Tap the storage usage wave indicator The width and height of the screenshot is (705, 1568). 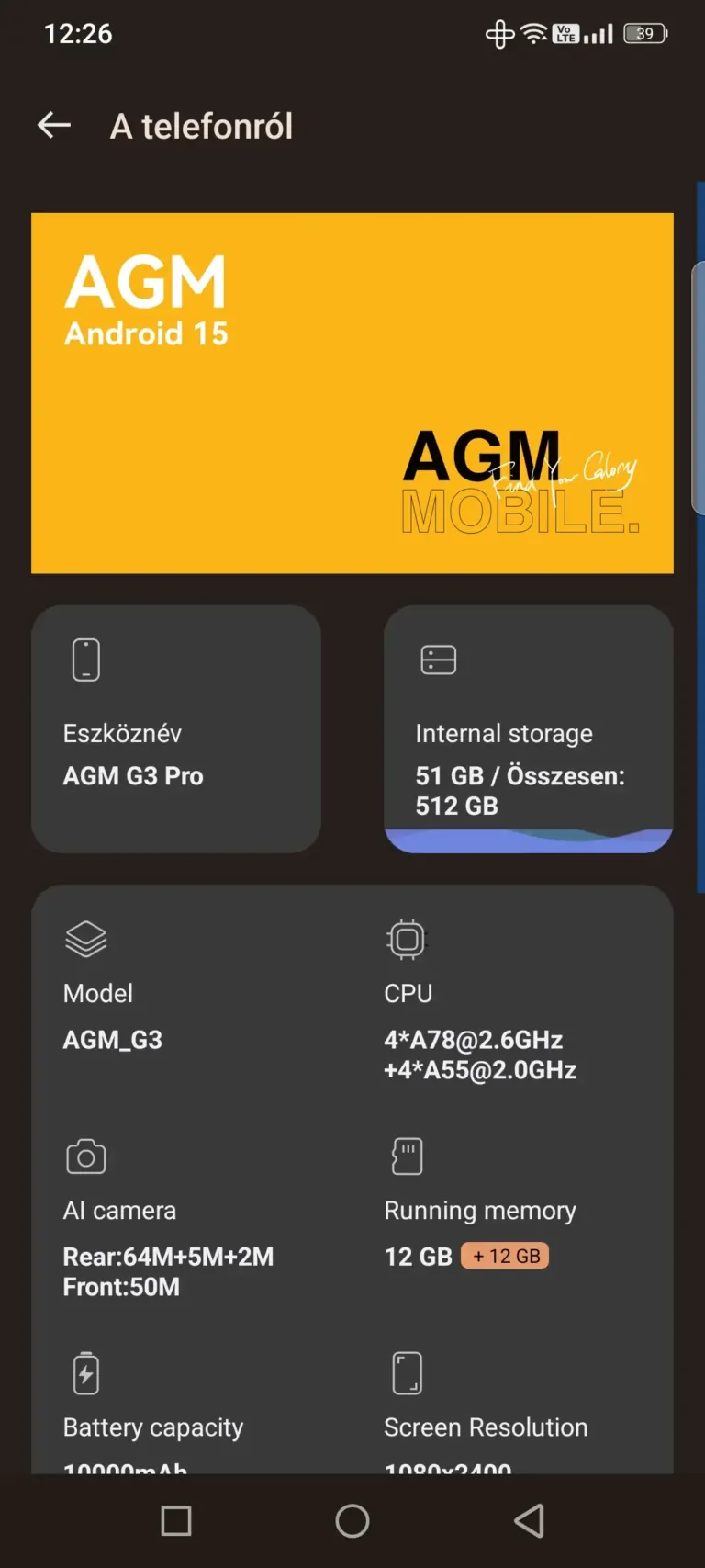529,838
